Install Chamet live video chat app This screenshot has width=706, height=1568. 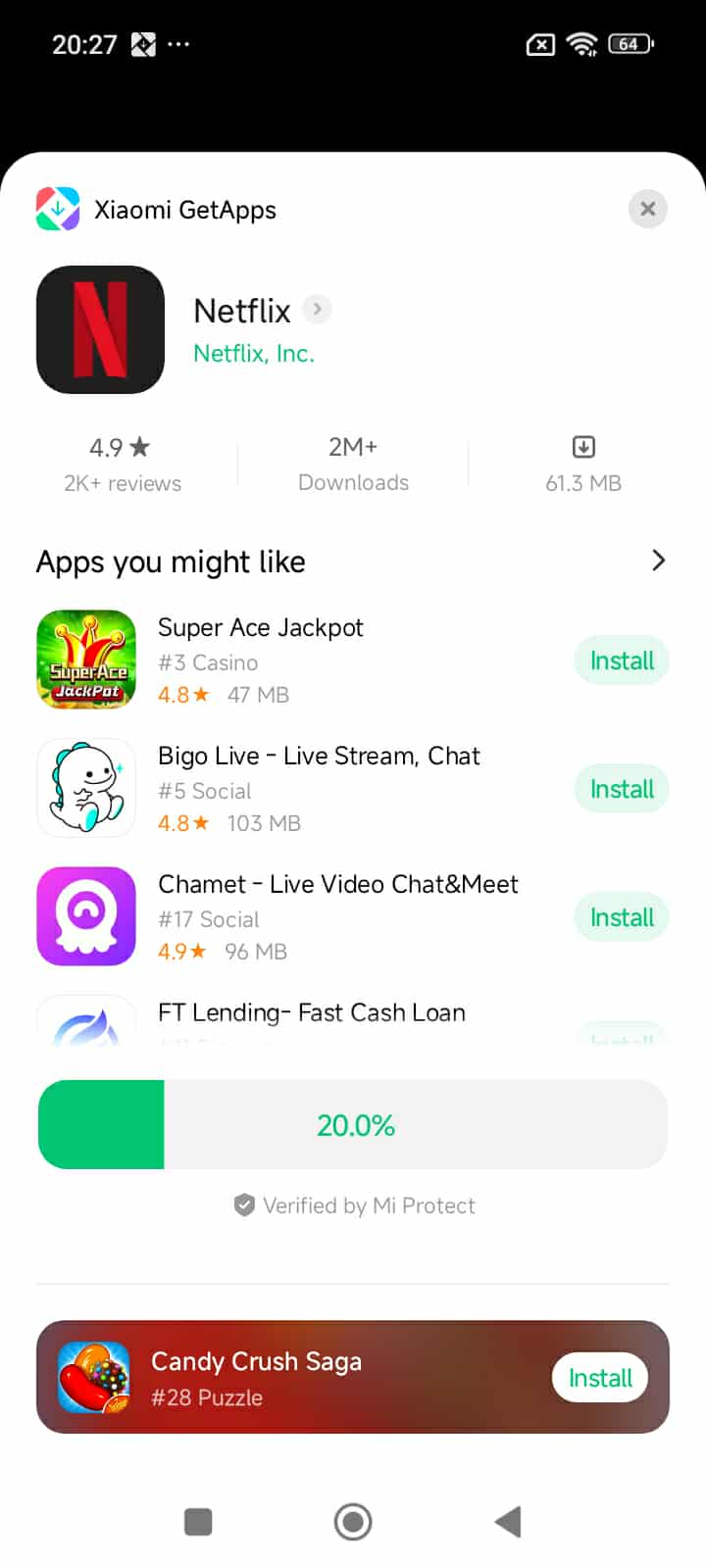point(621,917)
